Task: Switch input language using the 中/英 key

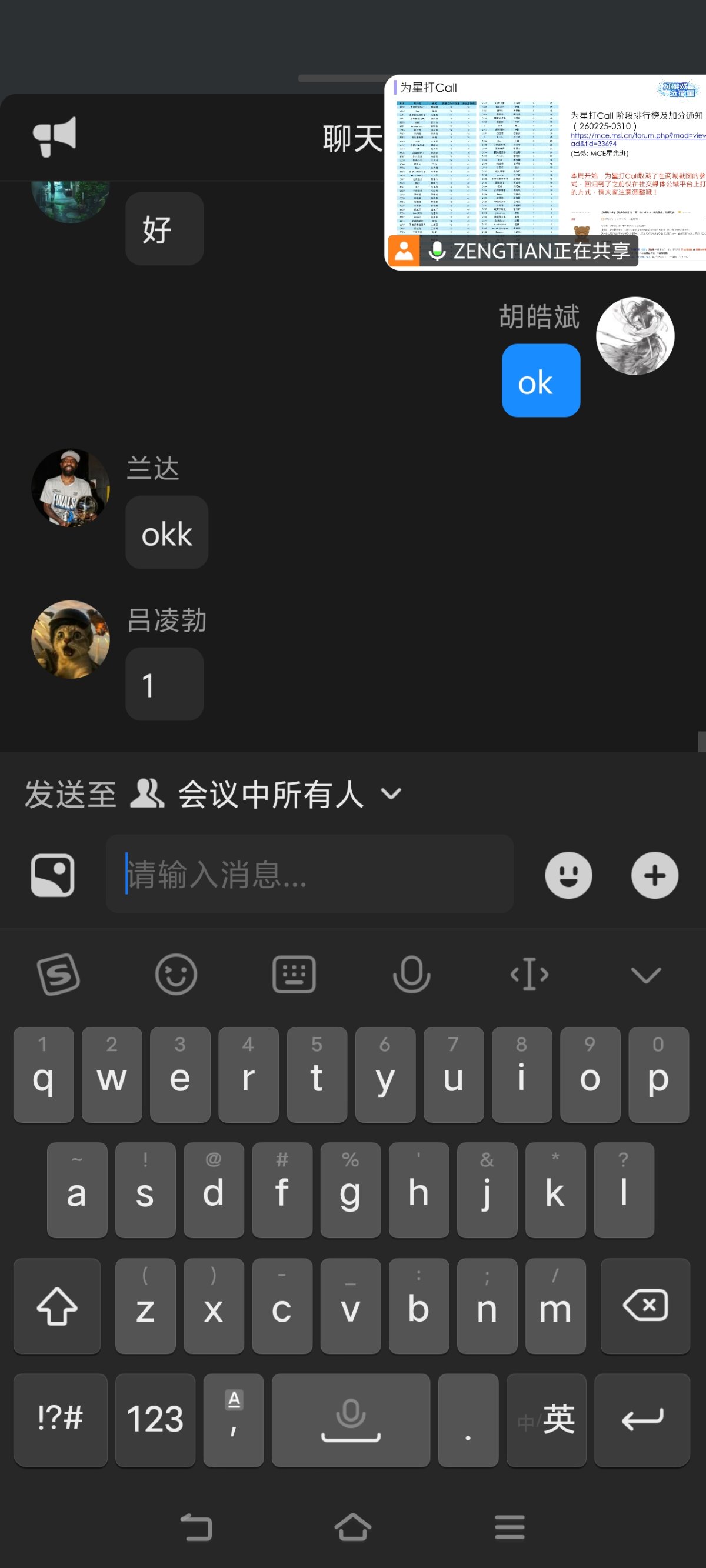Action: click(x=547, y=1419)
